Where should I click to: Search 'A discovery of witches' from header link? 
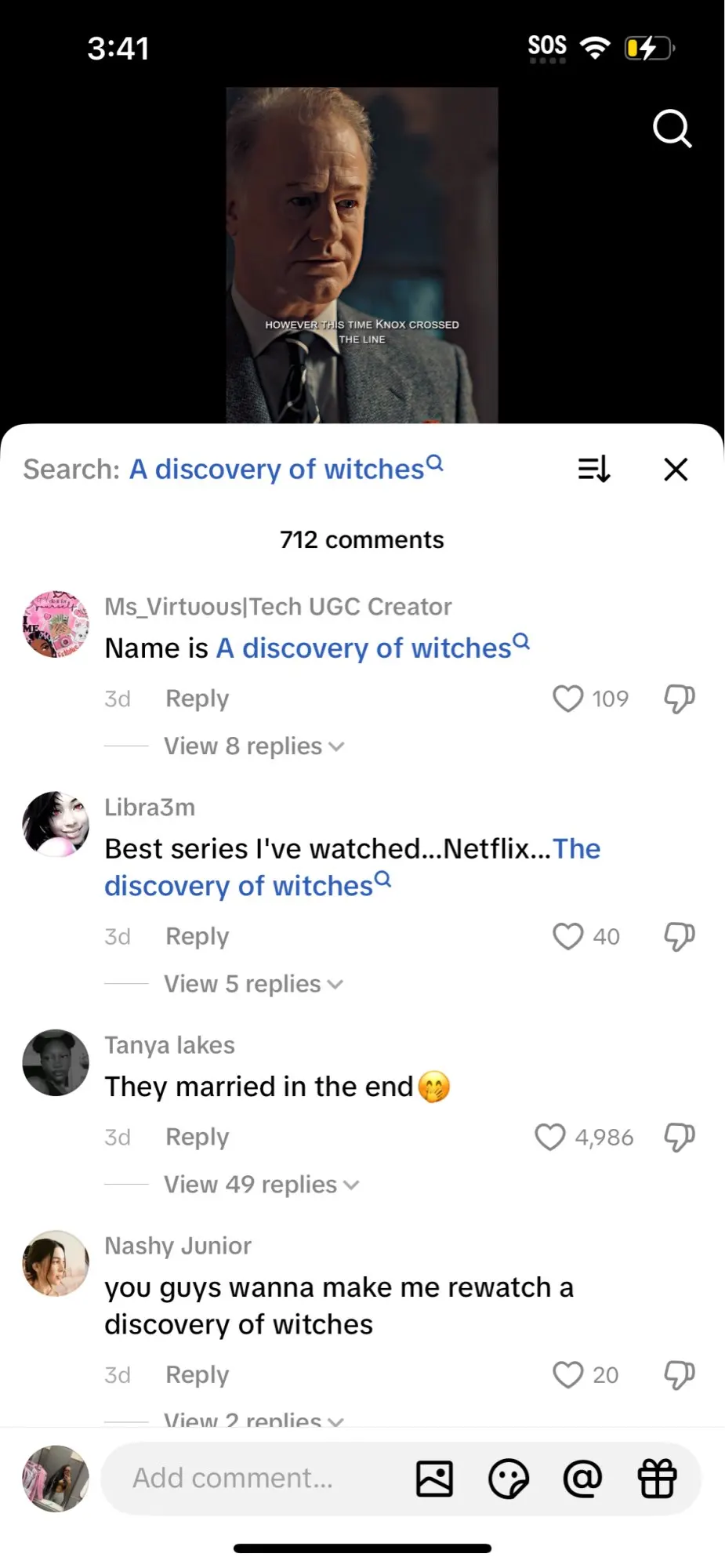(286, 469)
